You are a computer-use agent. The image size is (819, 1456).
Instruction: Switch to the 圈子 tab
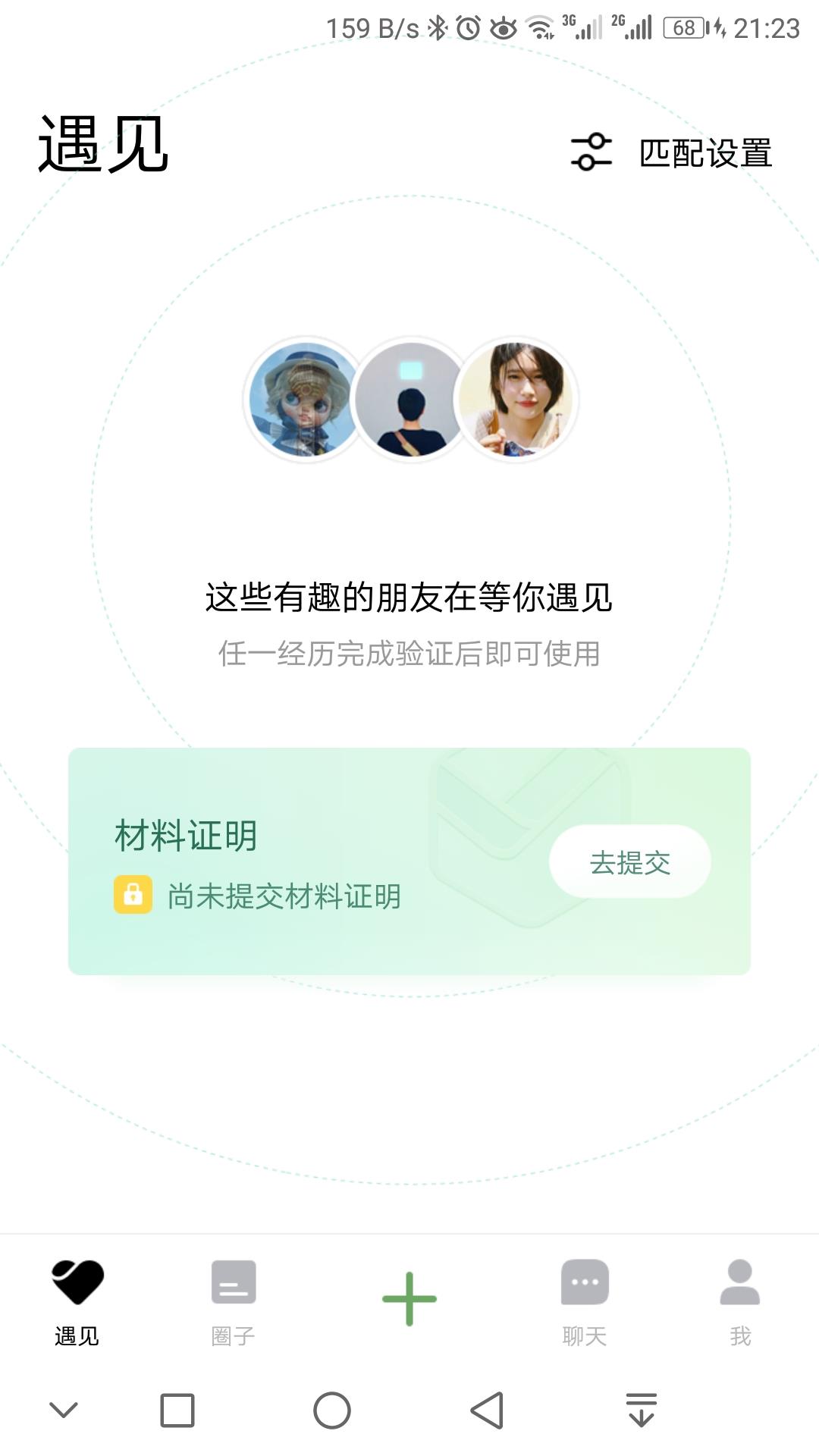[233, 1301]
